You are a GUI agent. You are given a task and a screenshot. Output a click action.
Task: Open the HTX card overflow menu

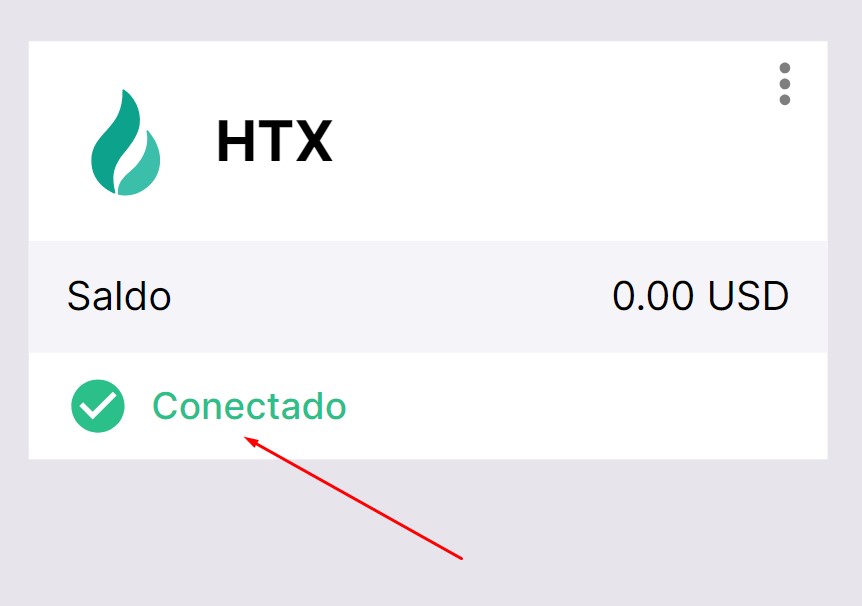(x=784, y=84)
